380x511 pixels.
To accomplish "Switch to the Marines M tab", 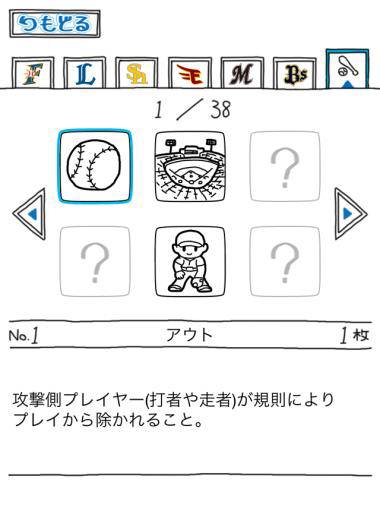I will (x=242, y=73).
